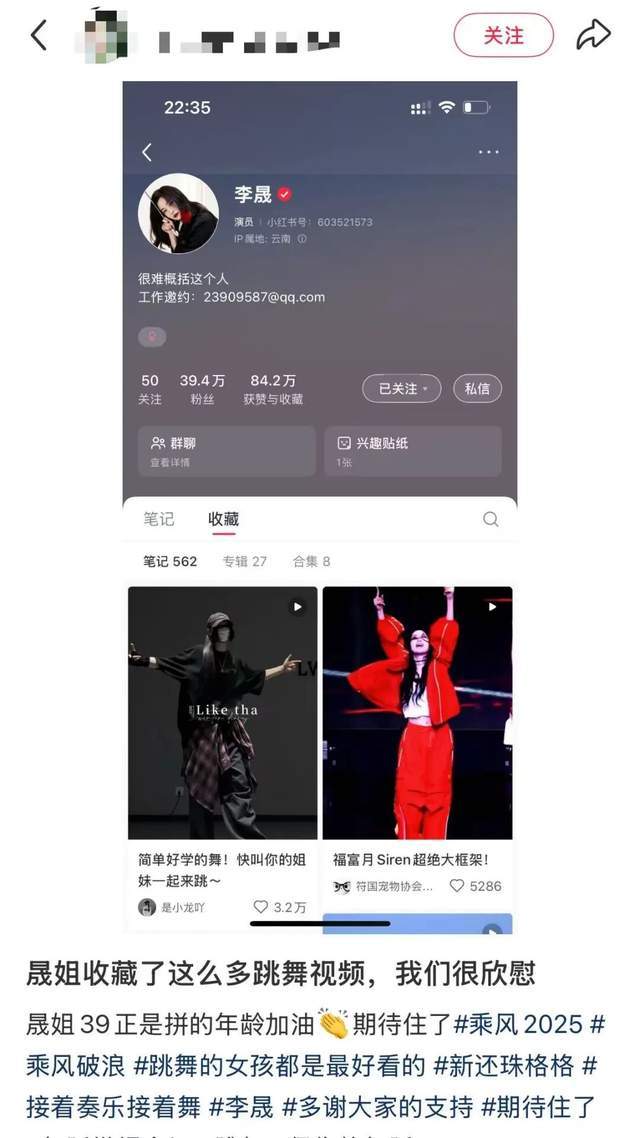Share this post
The width and height of the screenshot is (640, 1138).
coord(593,36)
